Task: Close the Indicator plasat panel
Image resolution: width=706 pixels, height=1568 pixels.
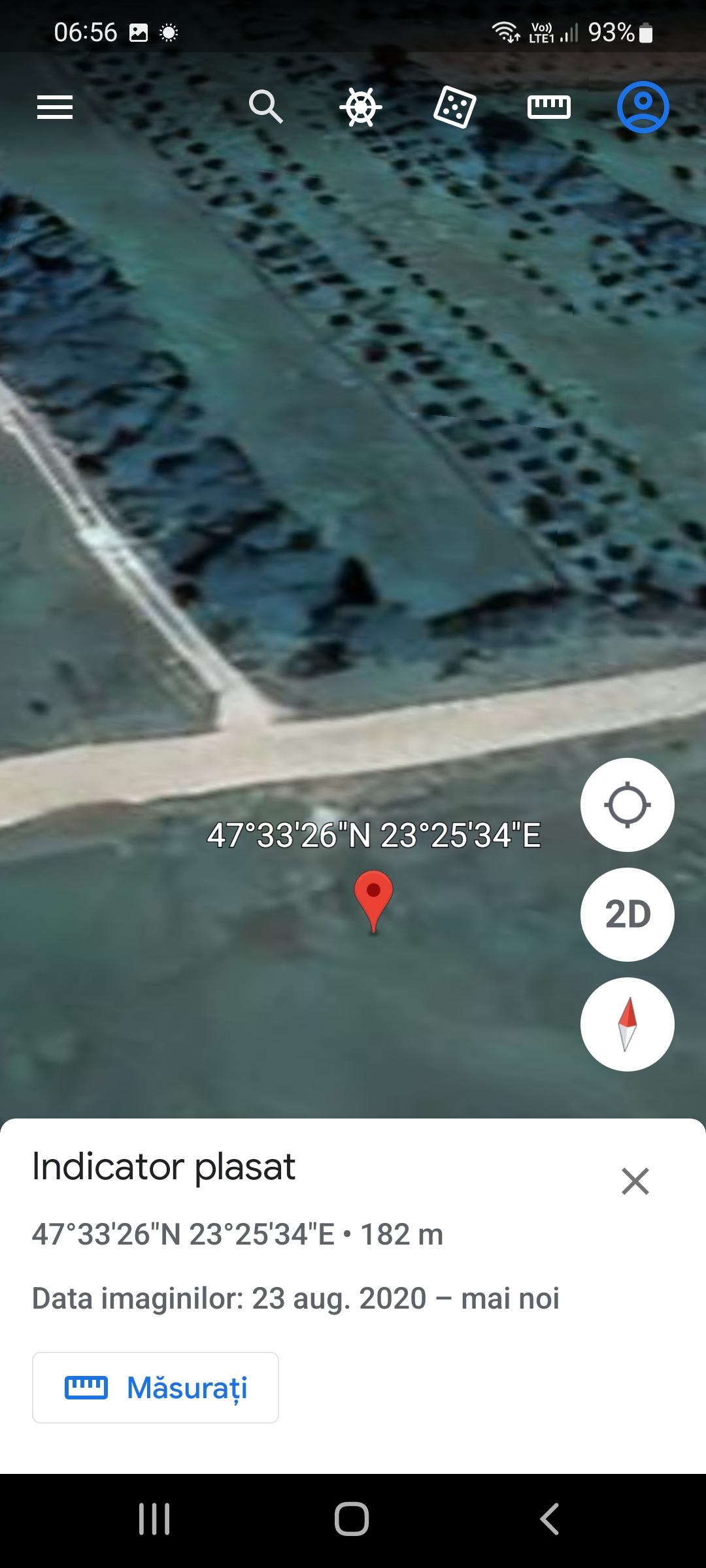Action: coord(635,1181)
